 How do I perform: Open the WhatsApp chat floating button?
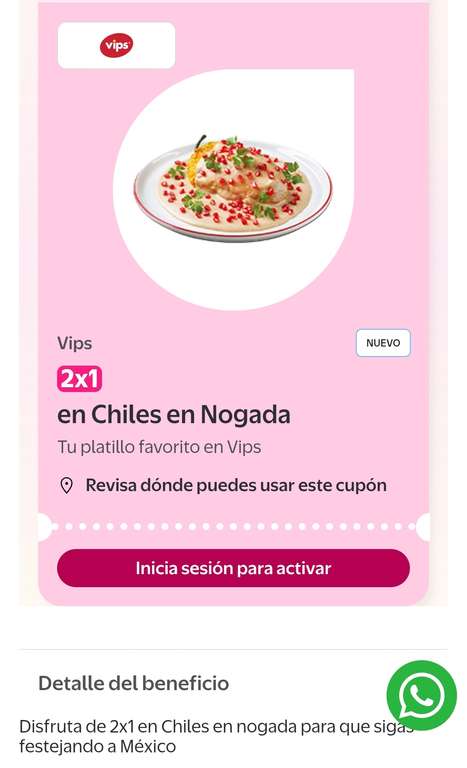pyautogui.click(x=421, y=695)
